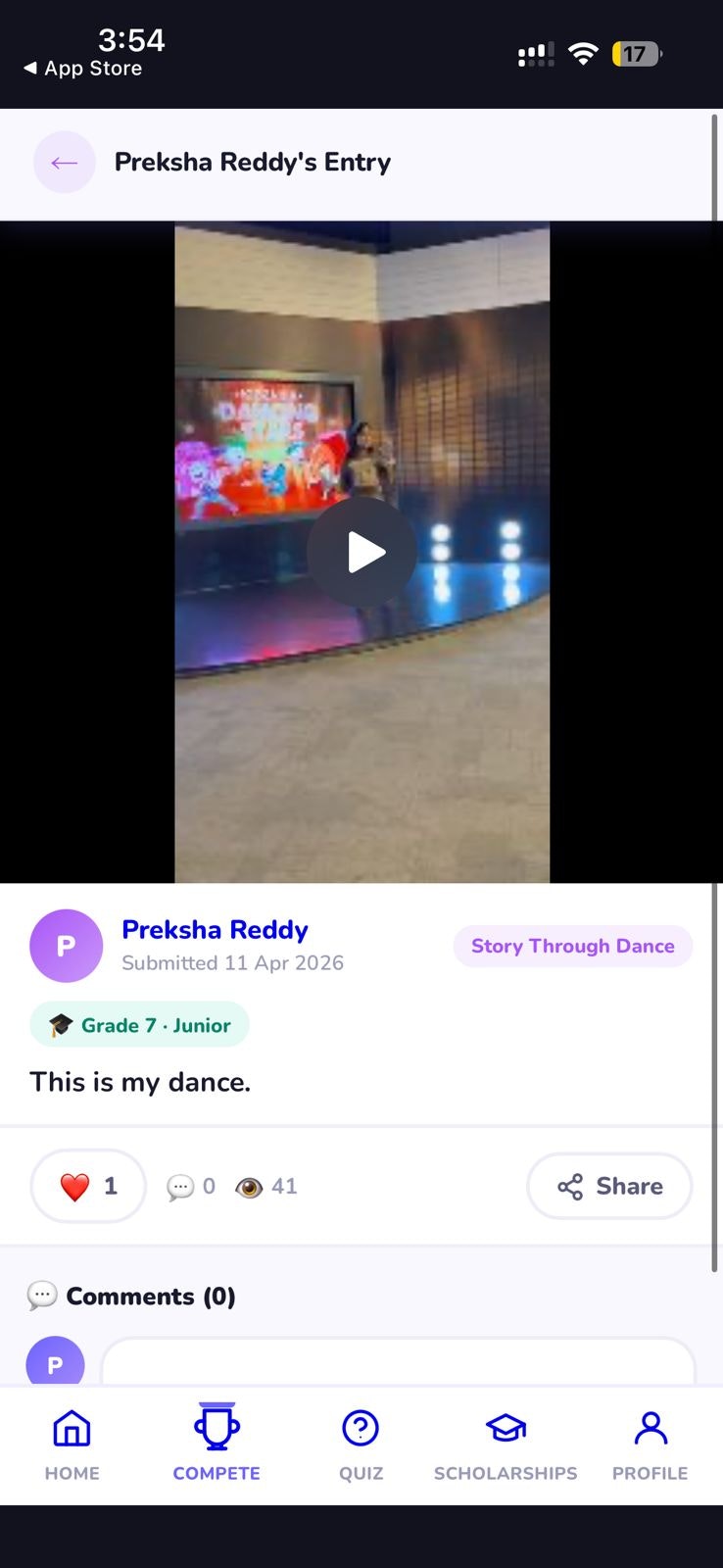Return to App Store via status bar link
Viewport: 723px width, 1568px height.
point(83,69)
